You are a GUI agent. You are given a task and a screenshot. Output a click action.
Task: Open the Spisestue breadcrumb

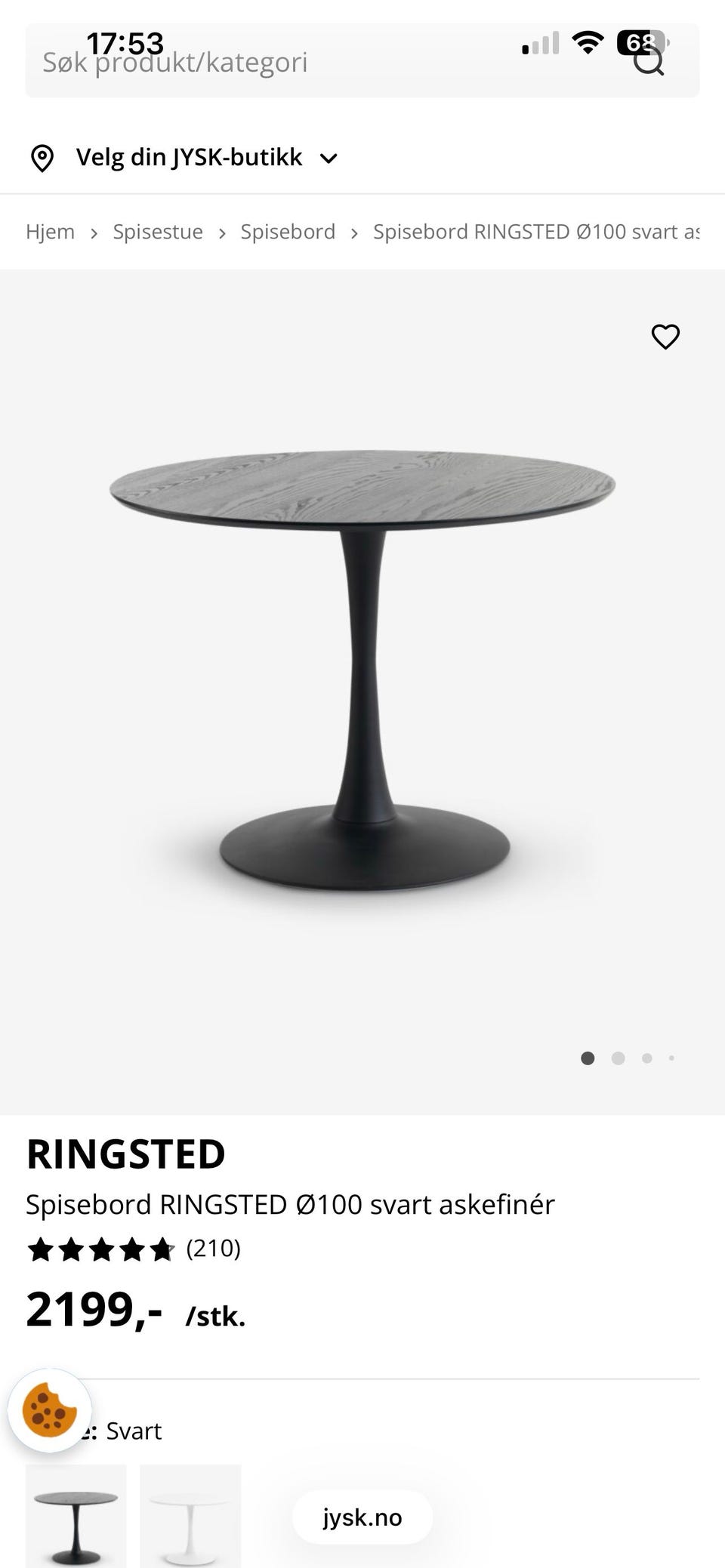pos(158,232)
